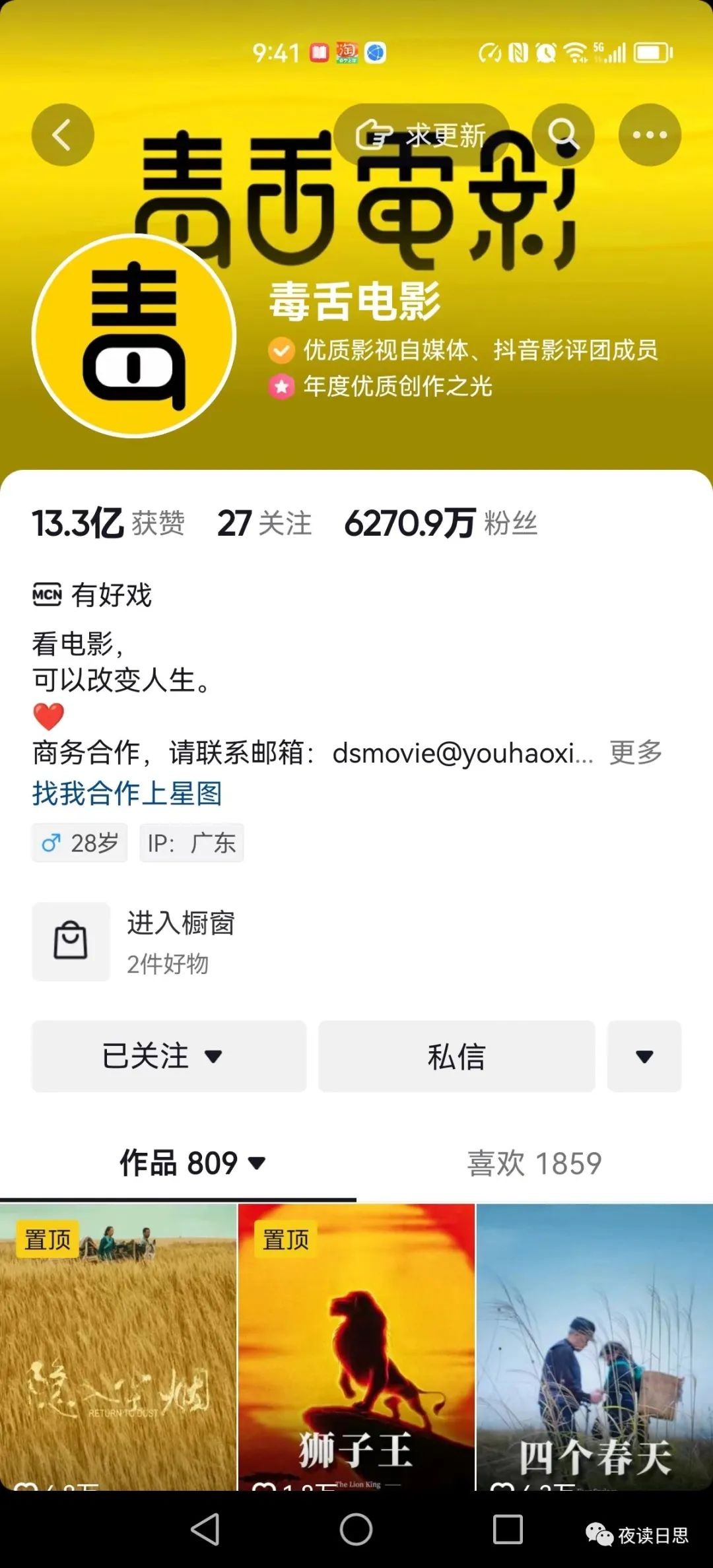Open the 找我合作上星图 link
713x1568 pixels.
point(127,793)
